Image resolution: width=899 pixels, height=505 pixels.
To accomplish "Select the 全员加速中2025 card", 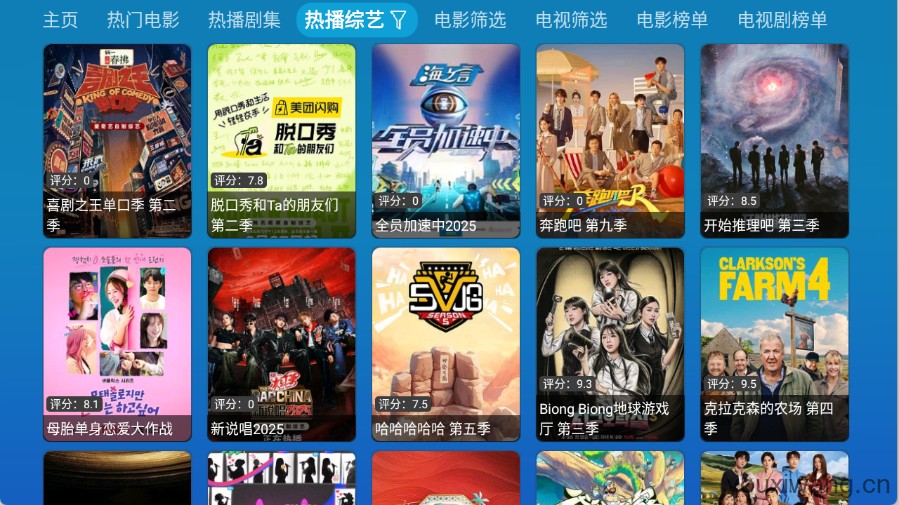I will click(x=445, y=140).
